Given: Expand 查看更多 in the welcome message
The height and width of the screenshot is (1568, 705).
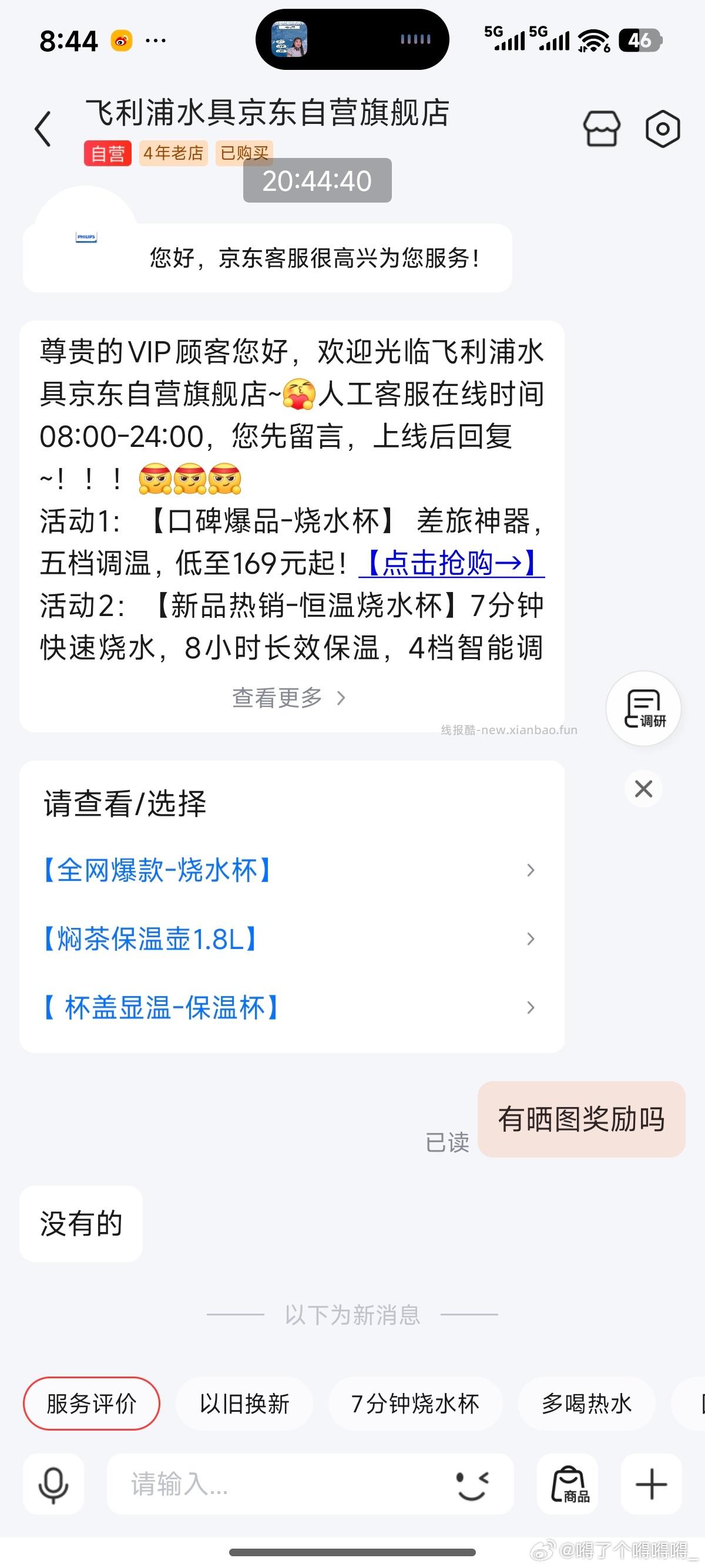Looking at the screenshot, I should point(288,698).
